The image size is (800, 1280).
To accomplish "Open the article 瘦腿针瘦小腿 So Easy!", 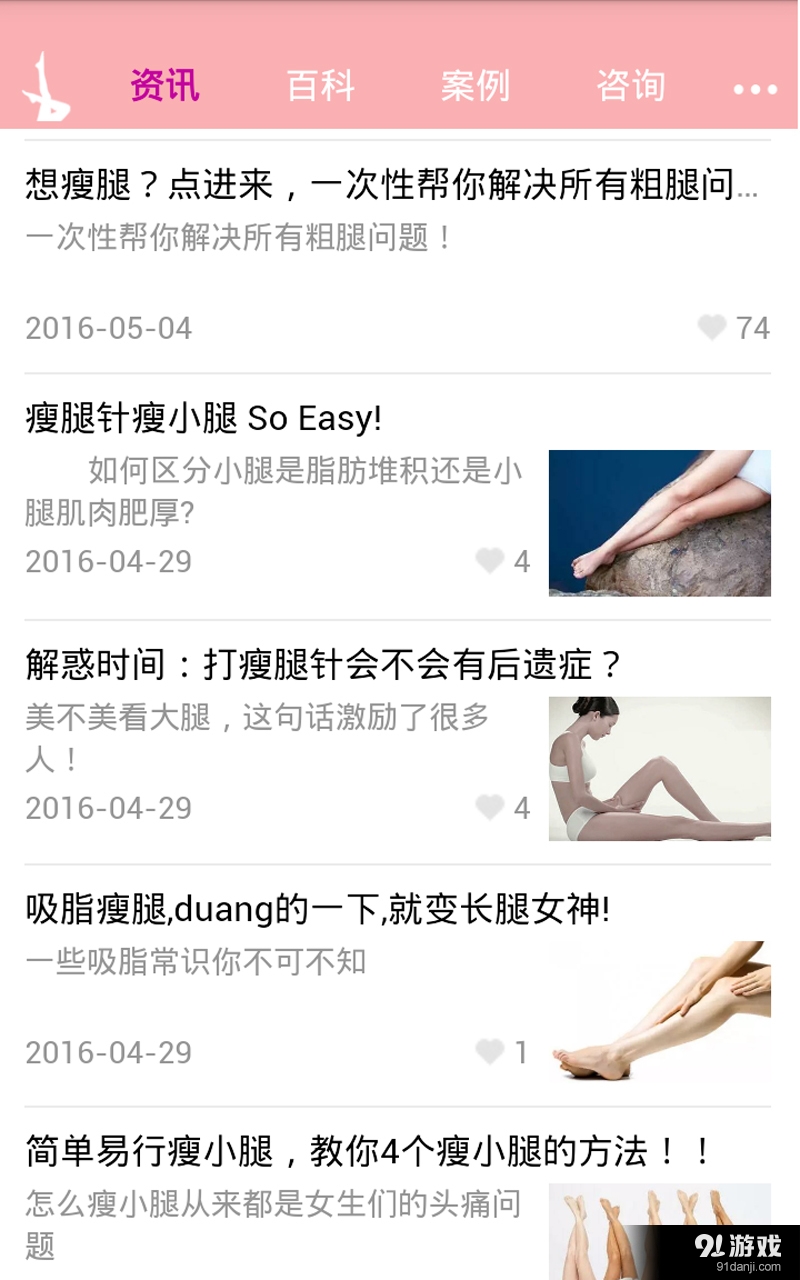I will [205, 418].
